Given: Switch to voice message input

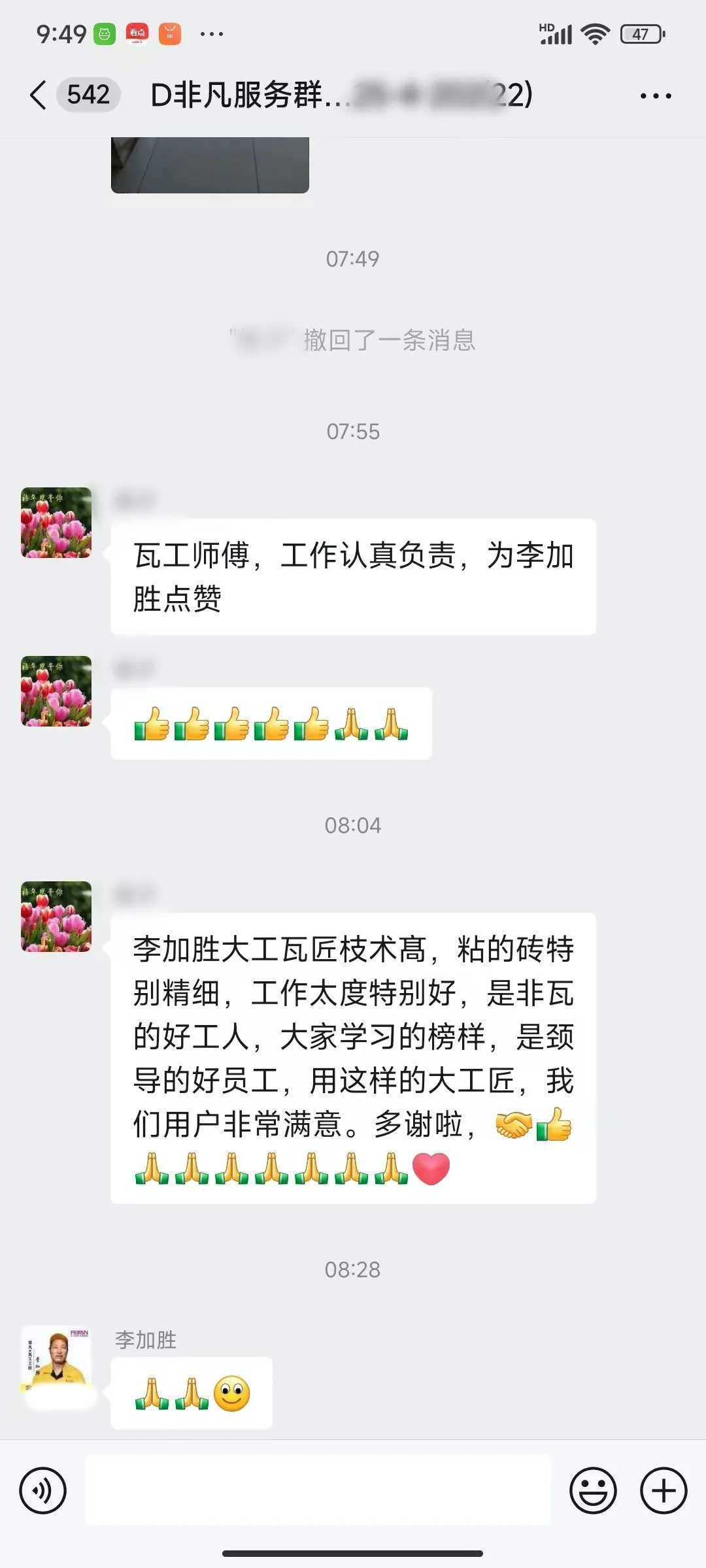Looking at the screenshot, I should pos(43,1490).
